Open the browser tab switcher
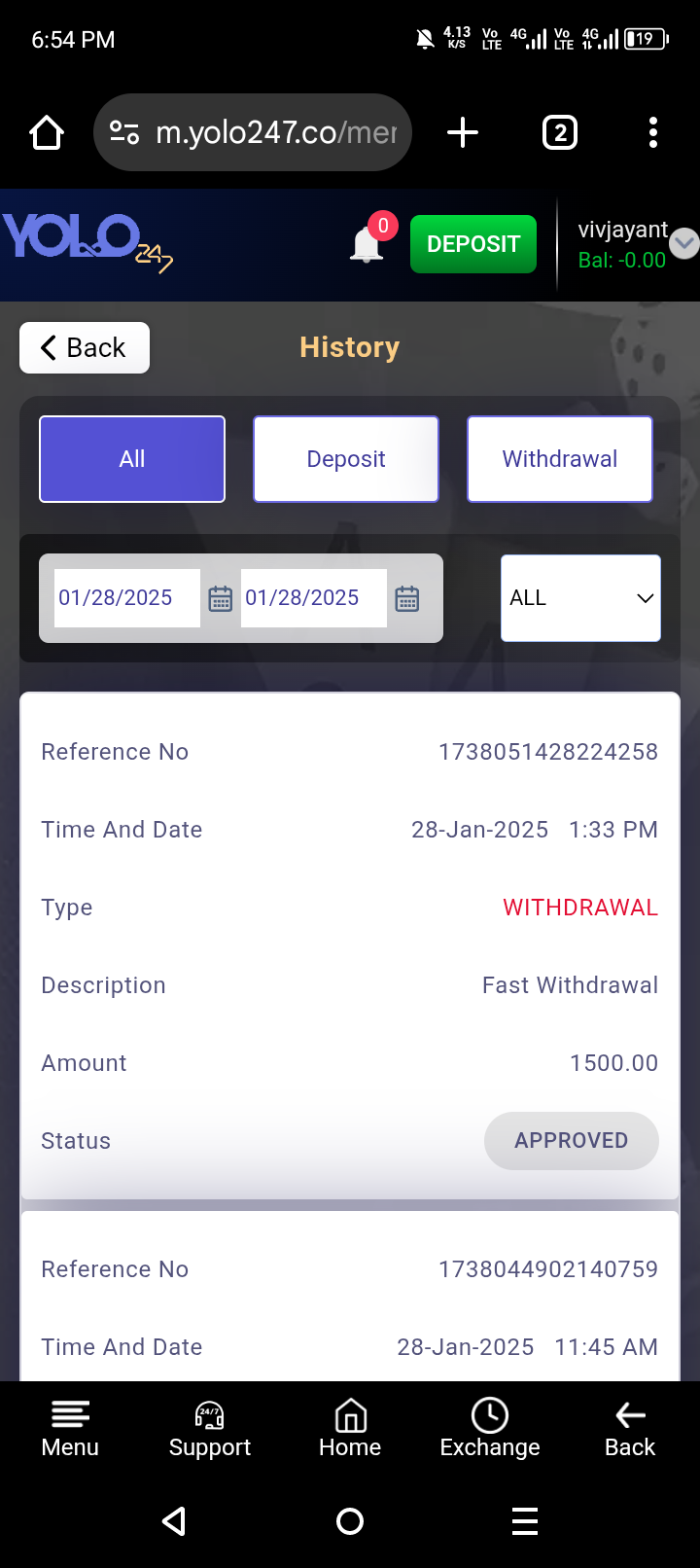 click(560, 132)
